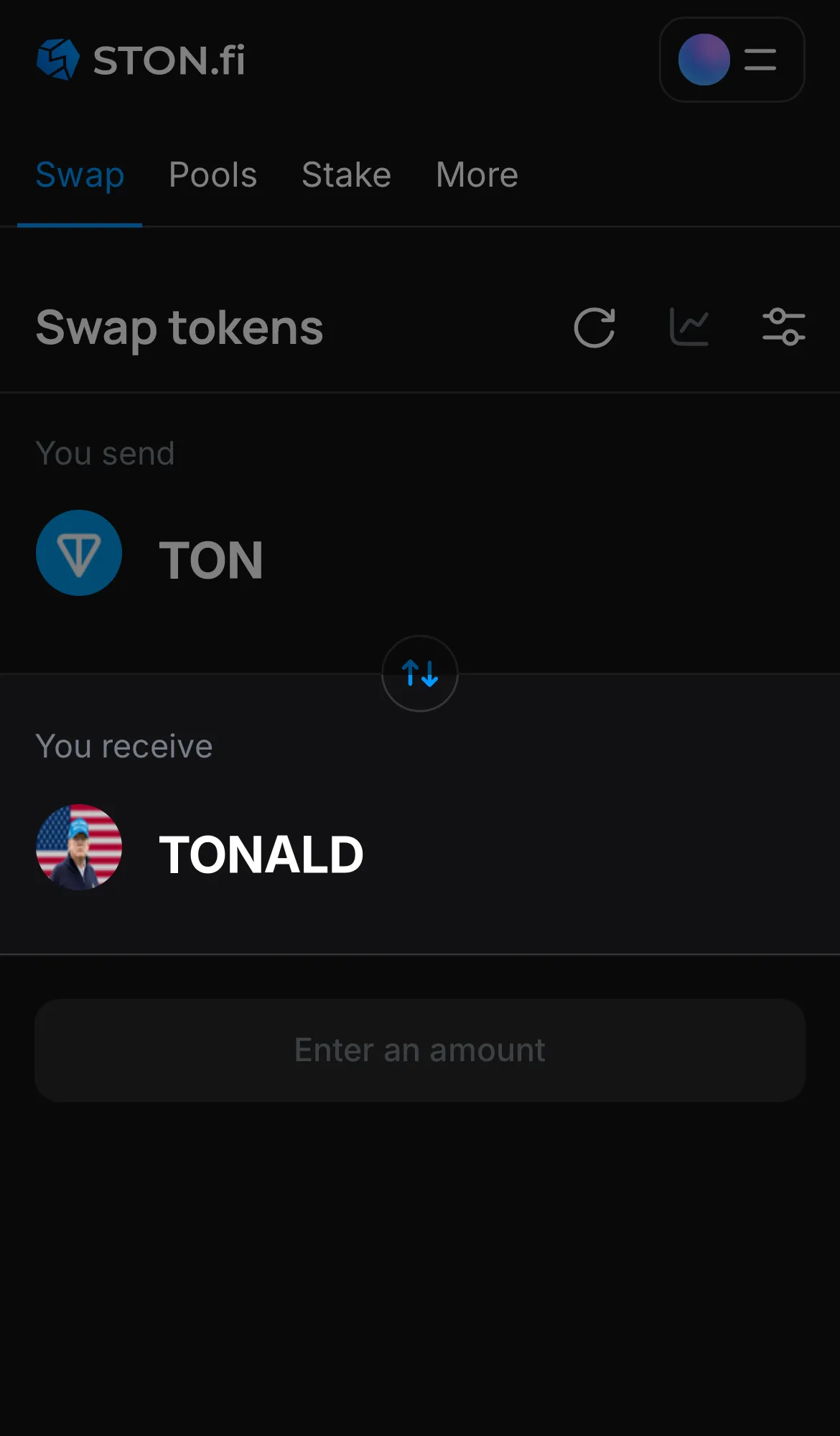The height and width of the screenshot is (1436, 840).
Task: Click the TON token logo
Action: click(x=79, y=553)
